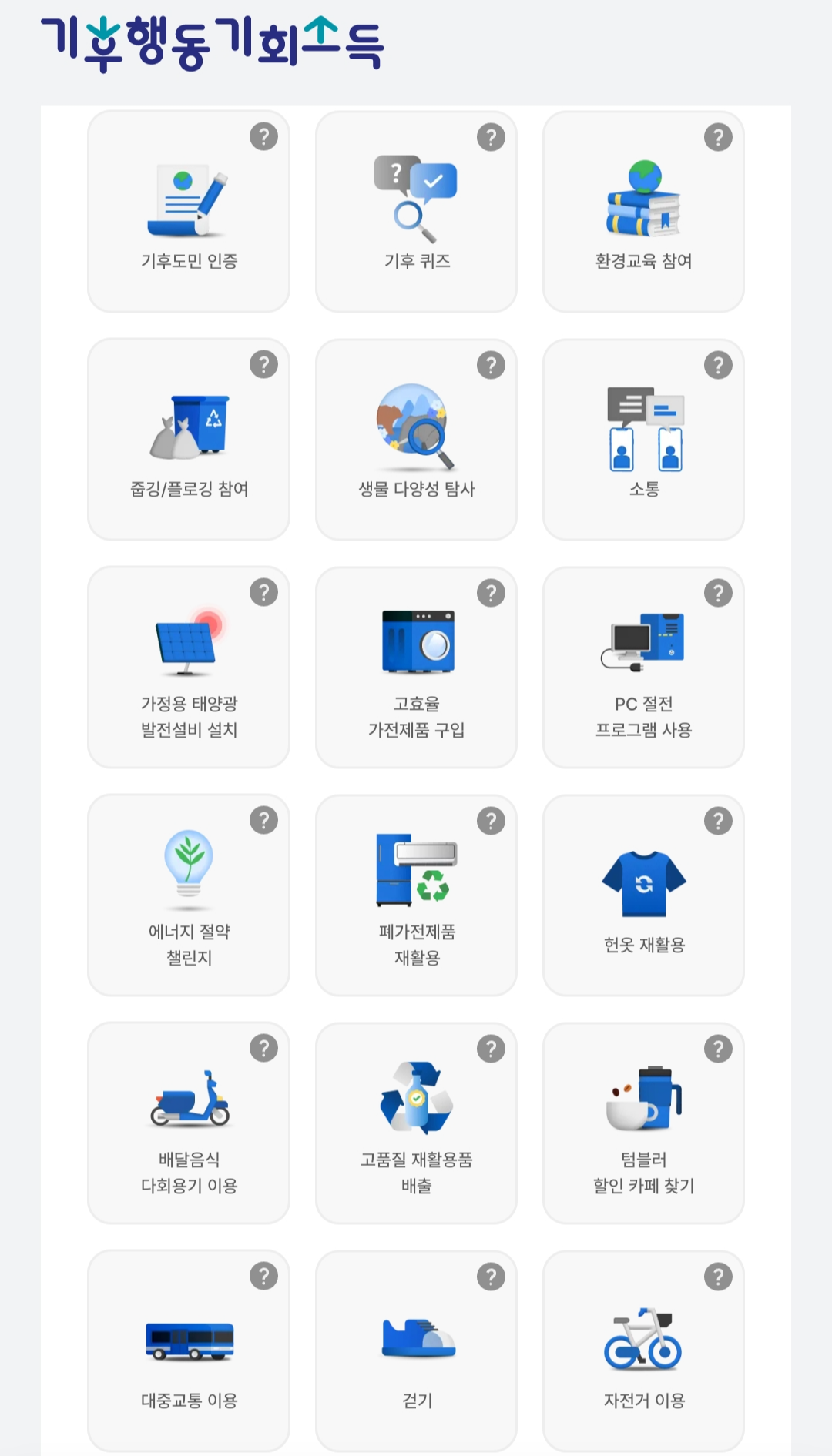Image resolution: width=832 pixels, height=1456 pixels.
Task: Open 줍깅/플로깅 참여 activity
Action: coord(189,440)
